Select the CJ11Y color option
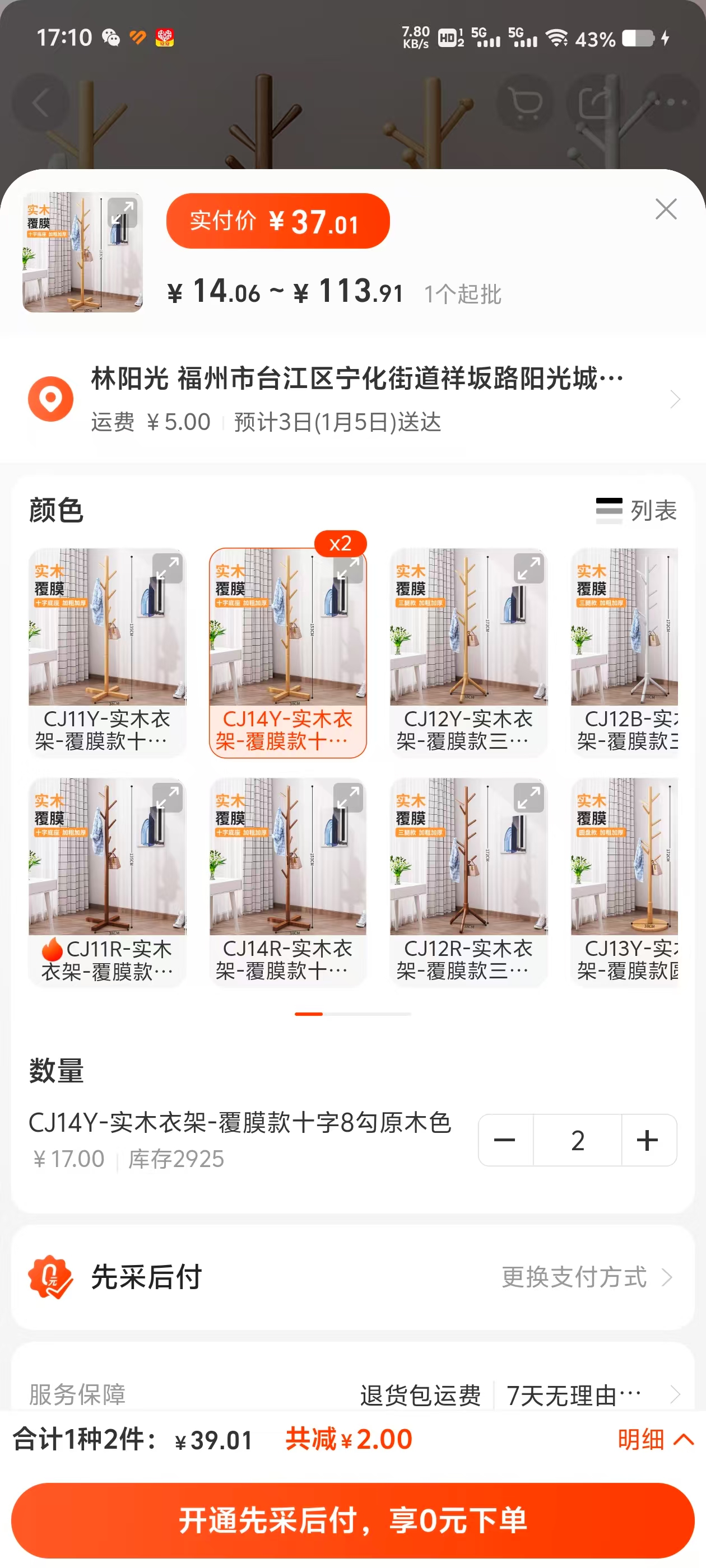 (107, 651)
